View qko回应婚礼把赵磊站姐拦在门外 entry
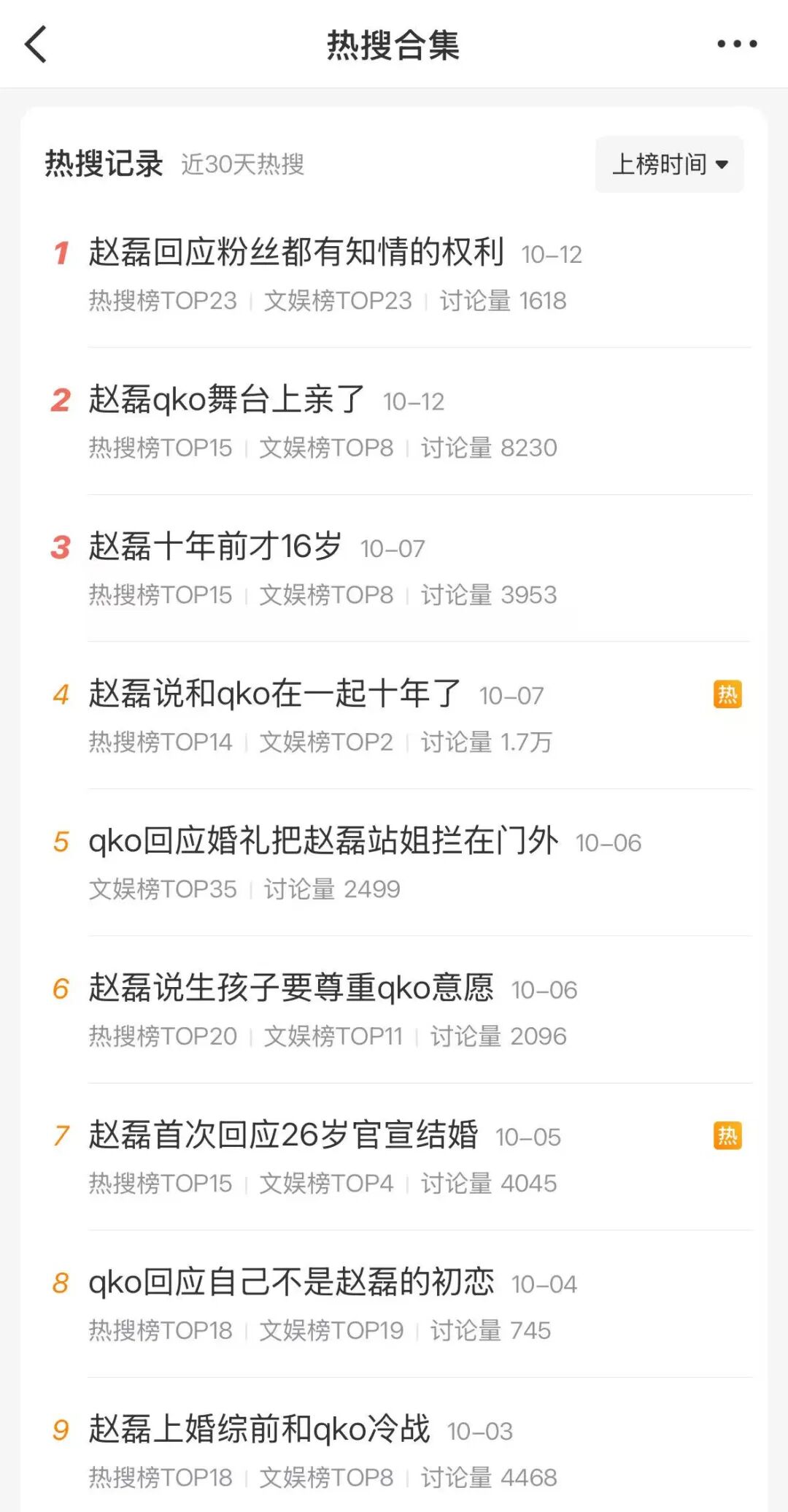 pyautogui.click(x=323, y=841)
